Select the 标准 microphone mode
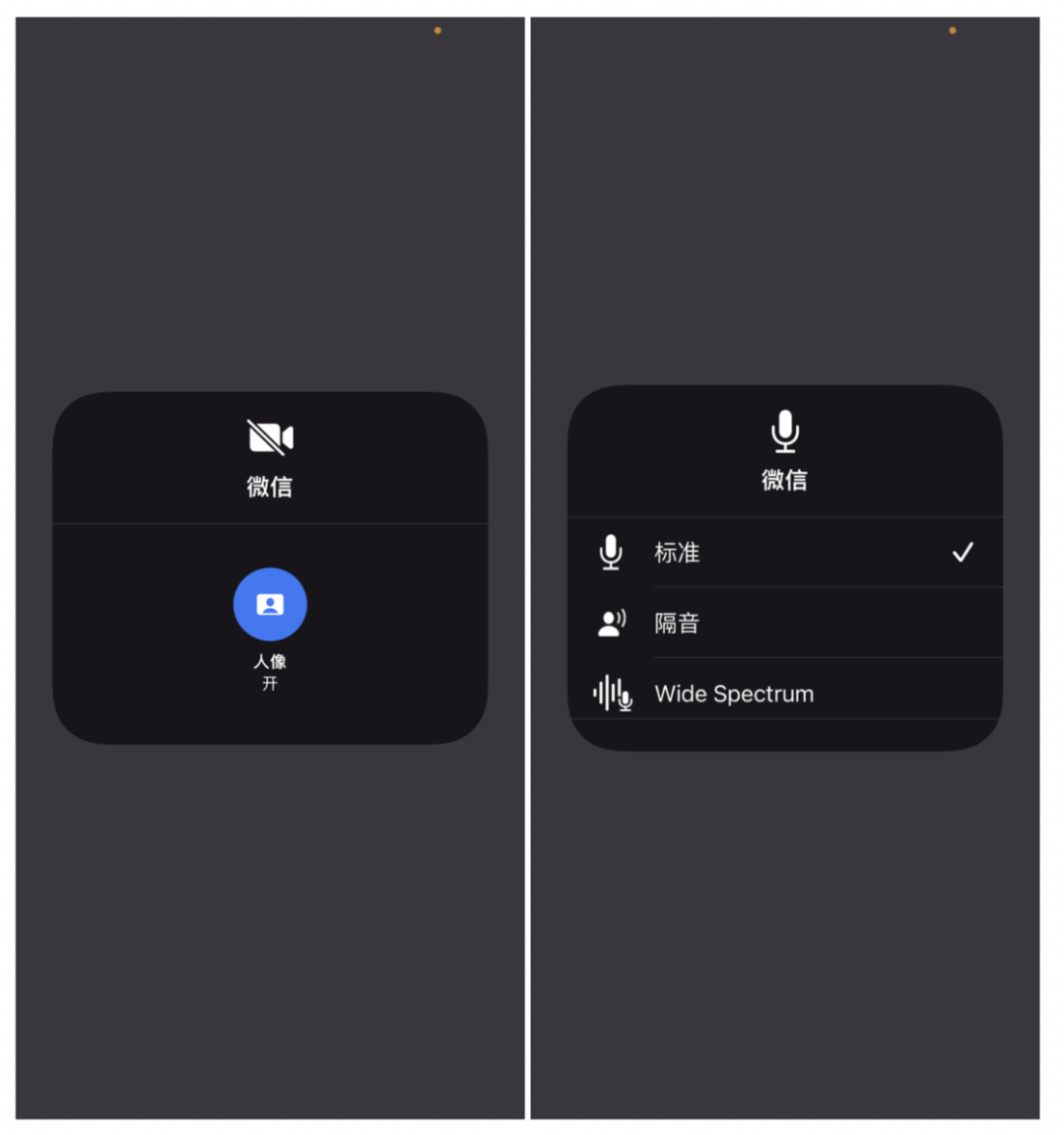This screenshot has height=1135, width=1064. pyautogui.click(x=784, y=553)
